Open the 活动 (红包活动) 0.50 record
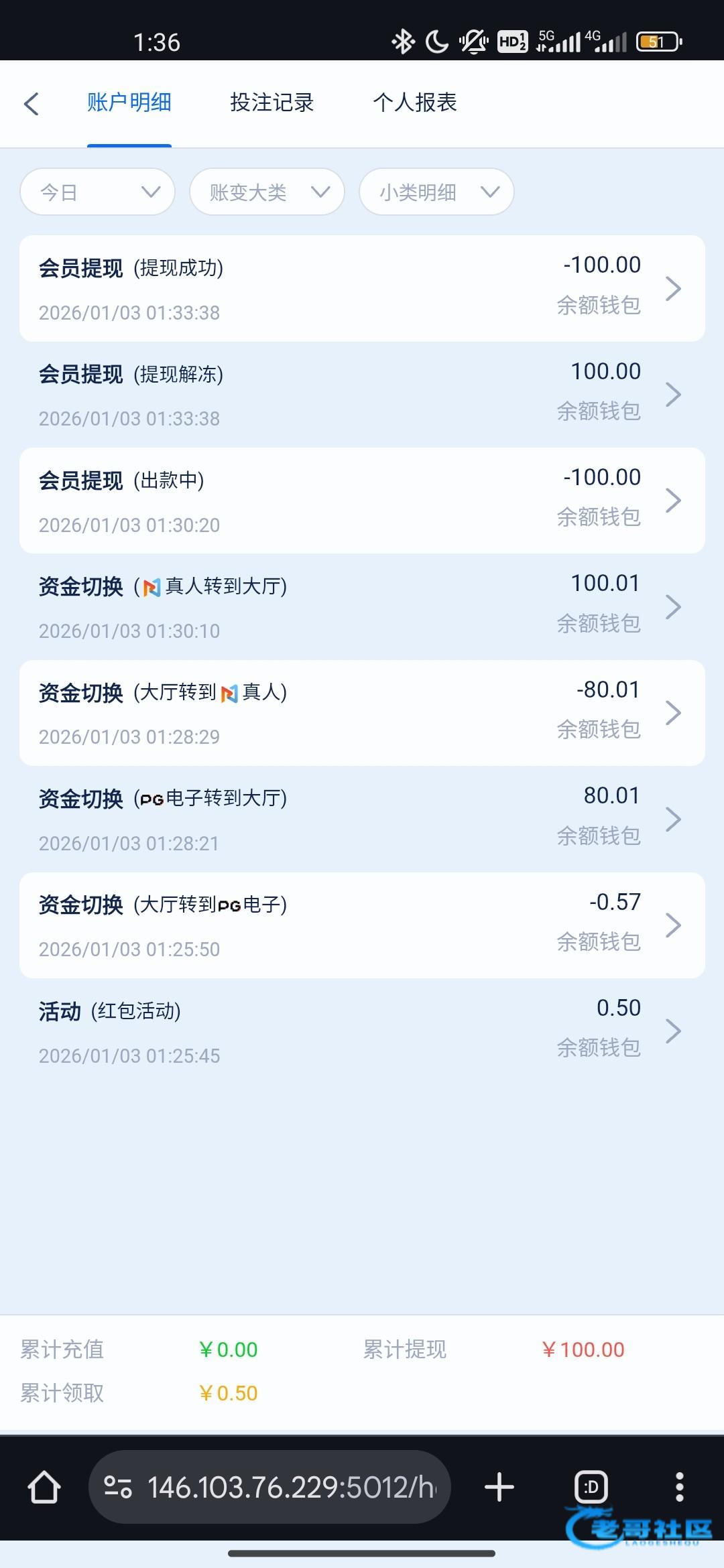Viewport: 724px width, 1568px height. point(362,1031)
